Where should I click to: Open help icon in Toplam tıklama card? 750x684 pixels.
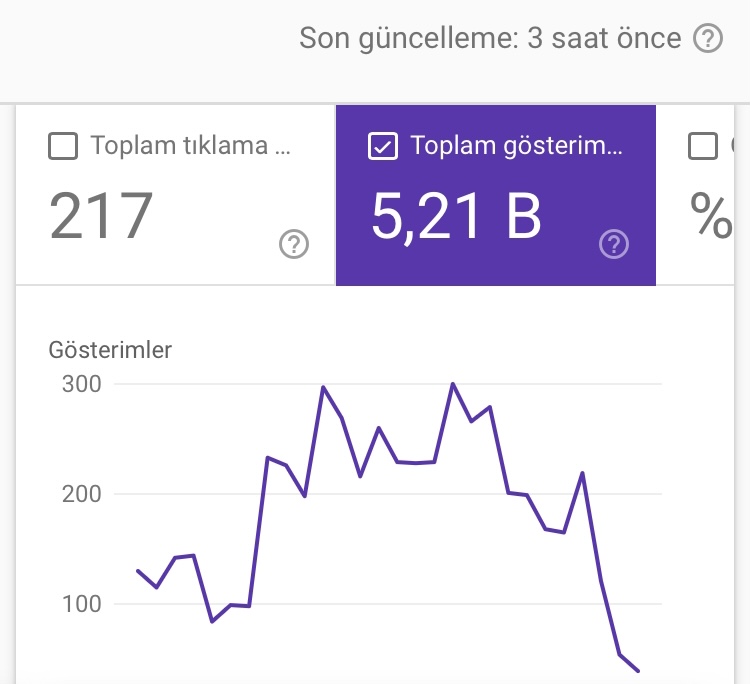(294, 244)
